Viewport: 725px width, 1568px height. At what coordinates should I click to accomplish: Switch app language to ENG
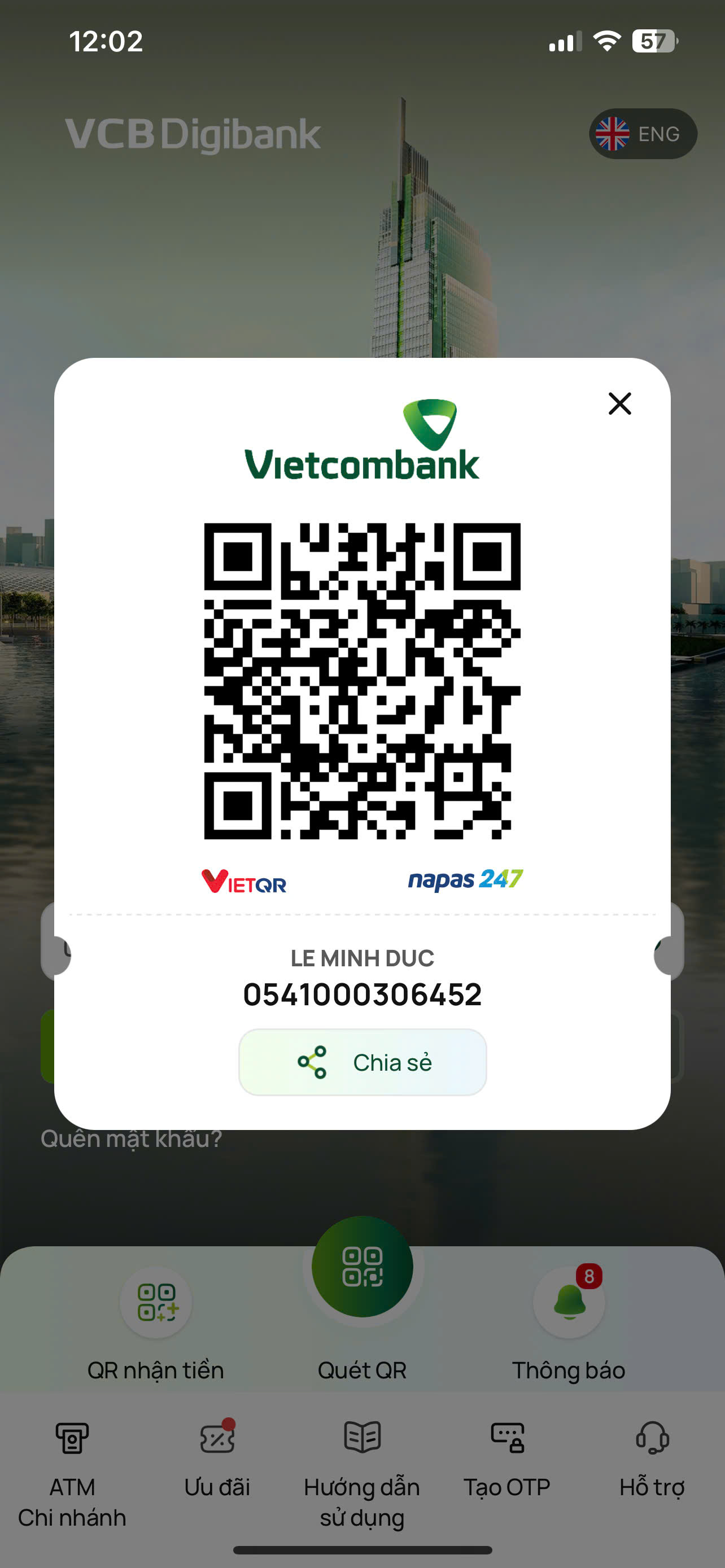[x=643, y=134]
